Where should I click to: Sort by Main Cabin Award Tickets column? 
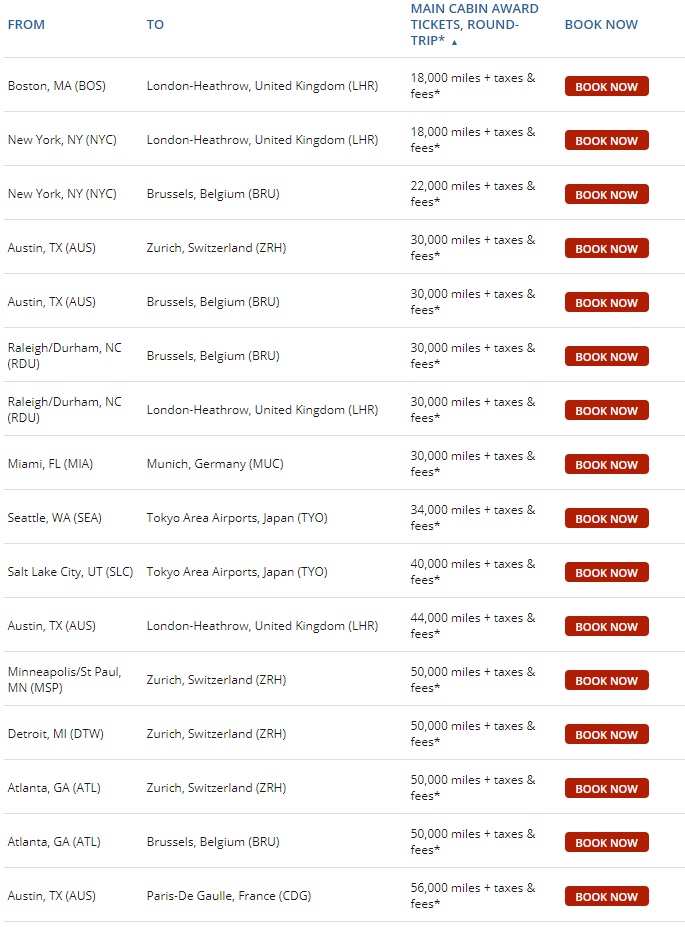click(x=474, y=25)
